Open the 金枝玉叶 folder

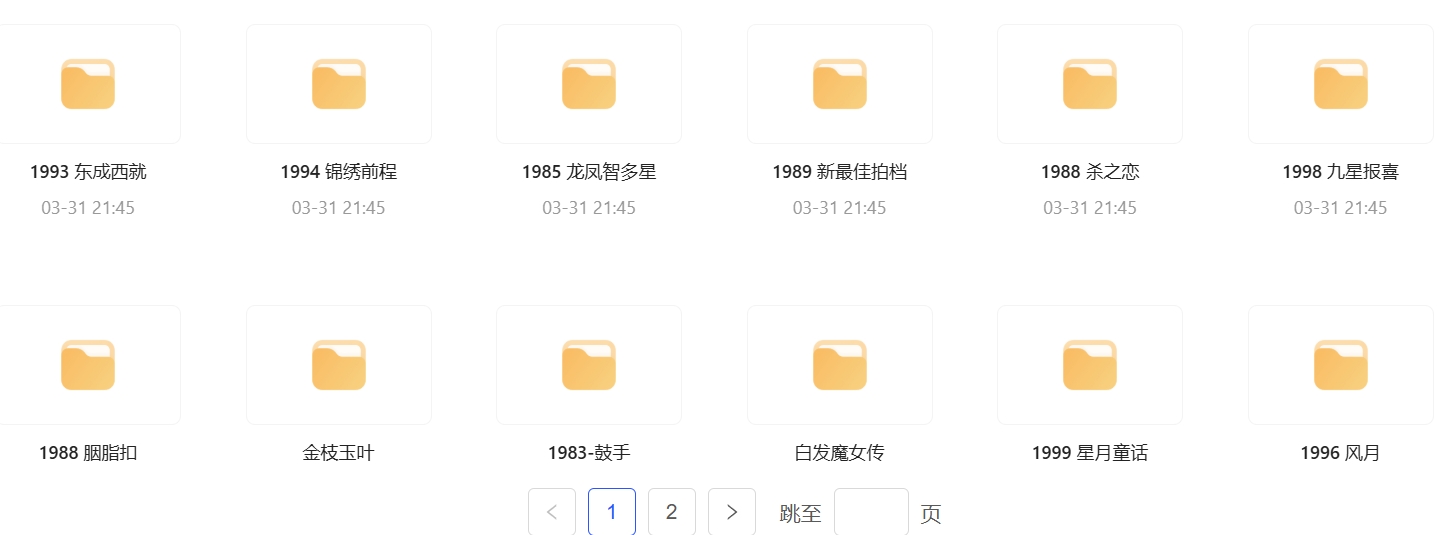tap(338, 365)
